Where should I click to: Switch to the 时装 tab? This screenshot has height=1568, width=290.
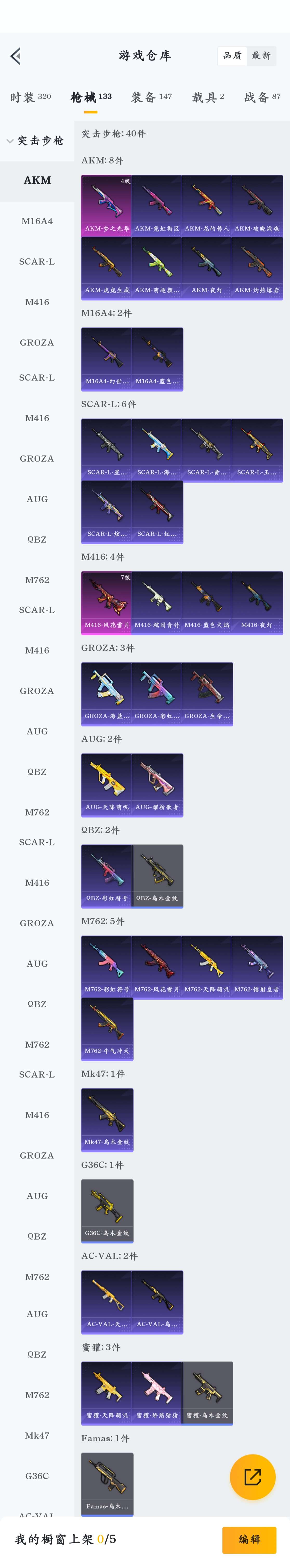[x=30, y=97]
